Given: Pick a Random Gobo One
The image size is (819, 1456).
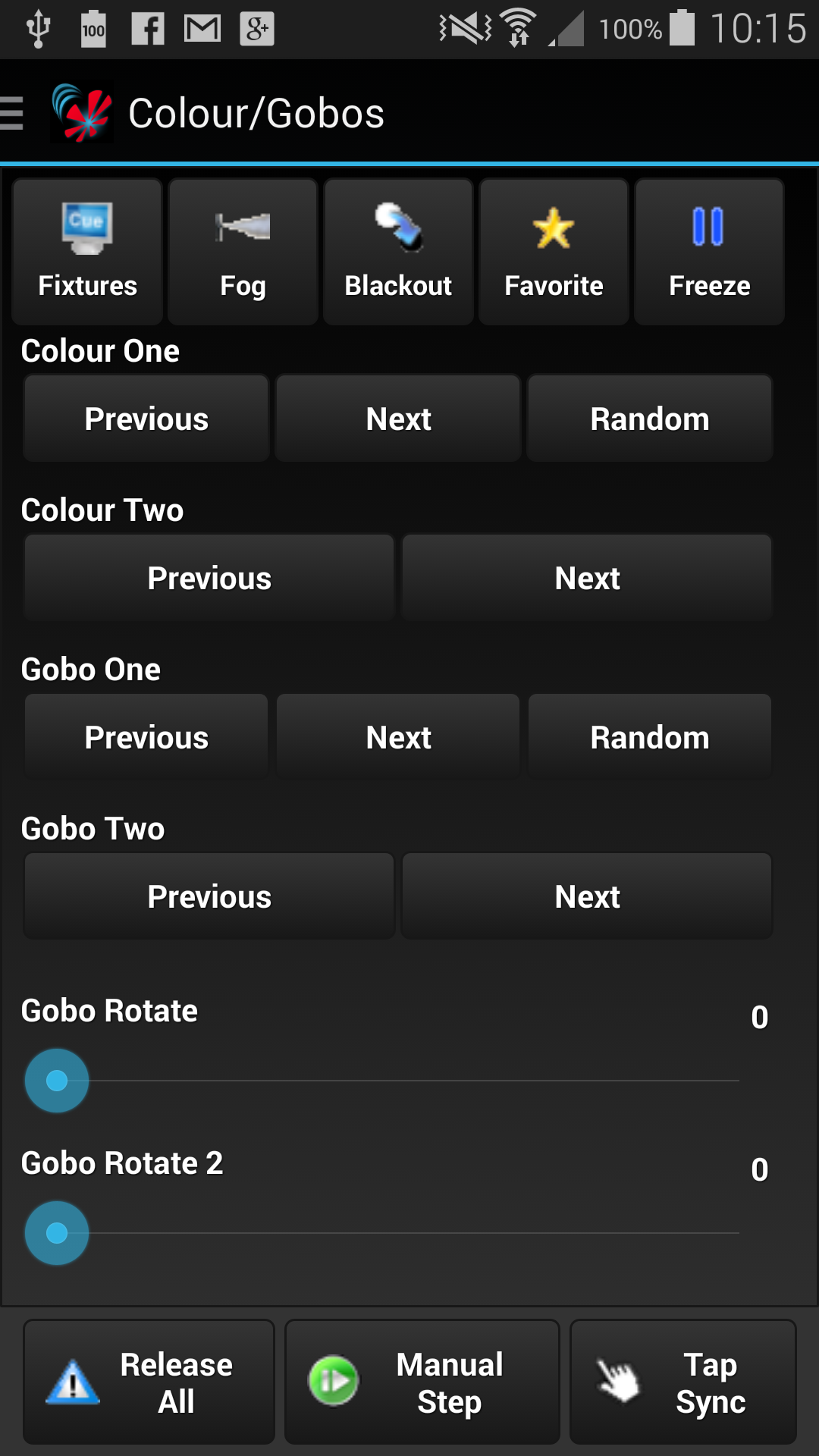Looking at the screenshot, I should coord(650,737).
